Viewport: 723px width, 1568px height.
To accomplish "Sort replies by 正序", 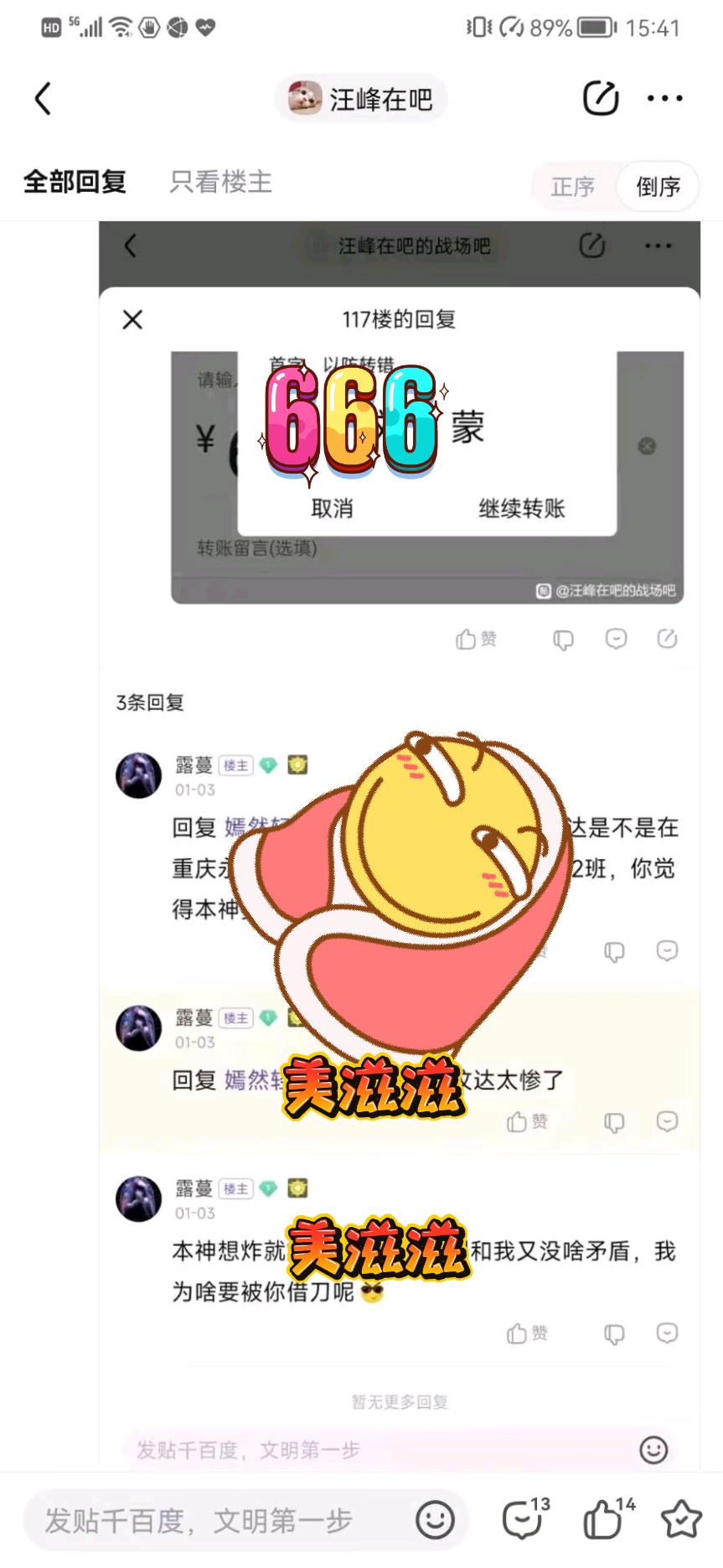I will click(573, 186).
